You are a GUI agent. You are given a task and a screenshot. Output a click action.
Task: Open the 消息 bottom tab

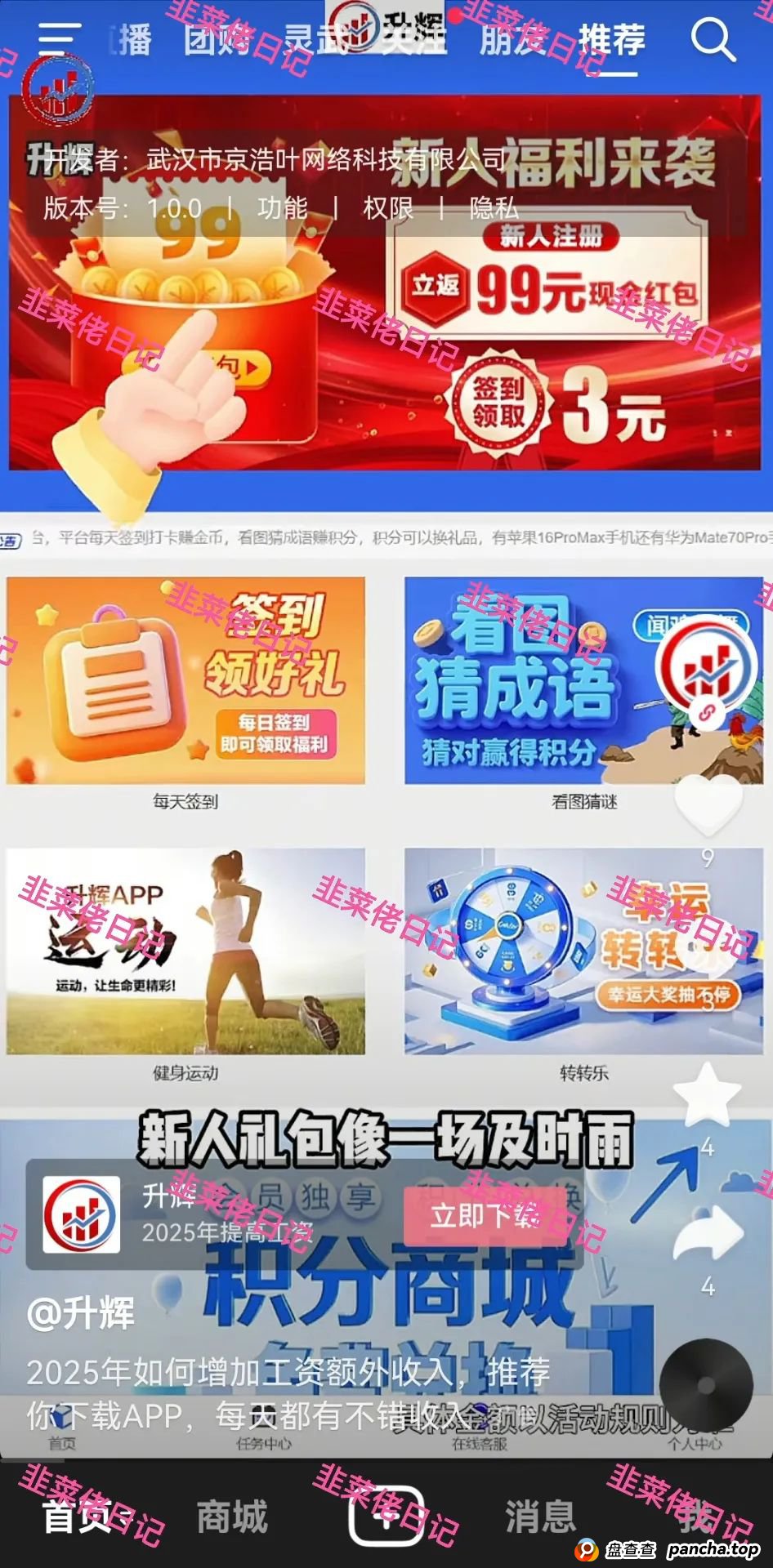[x=539, y=1517]
